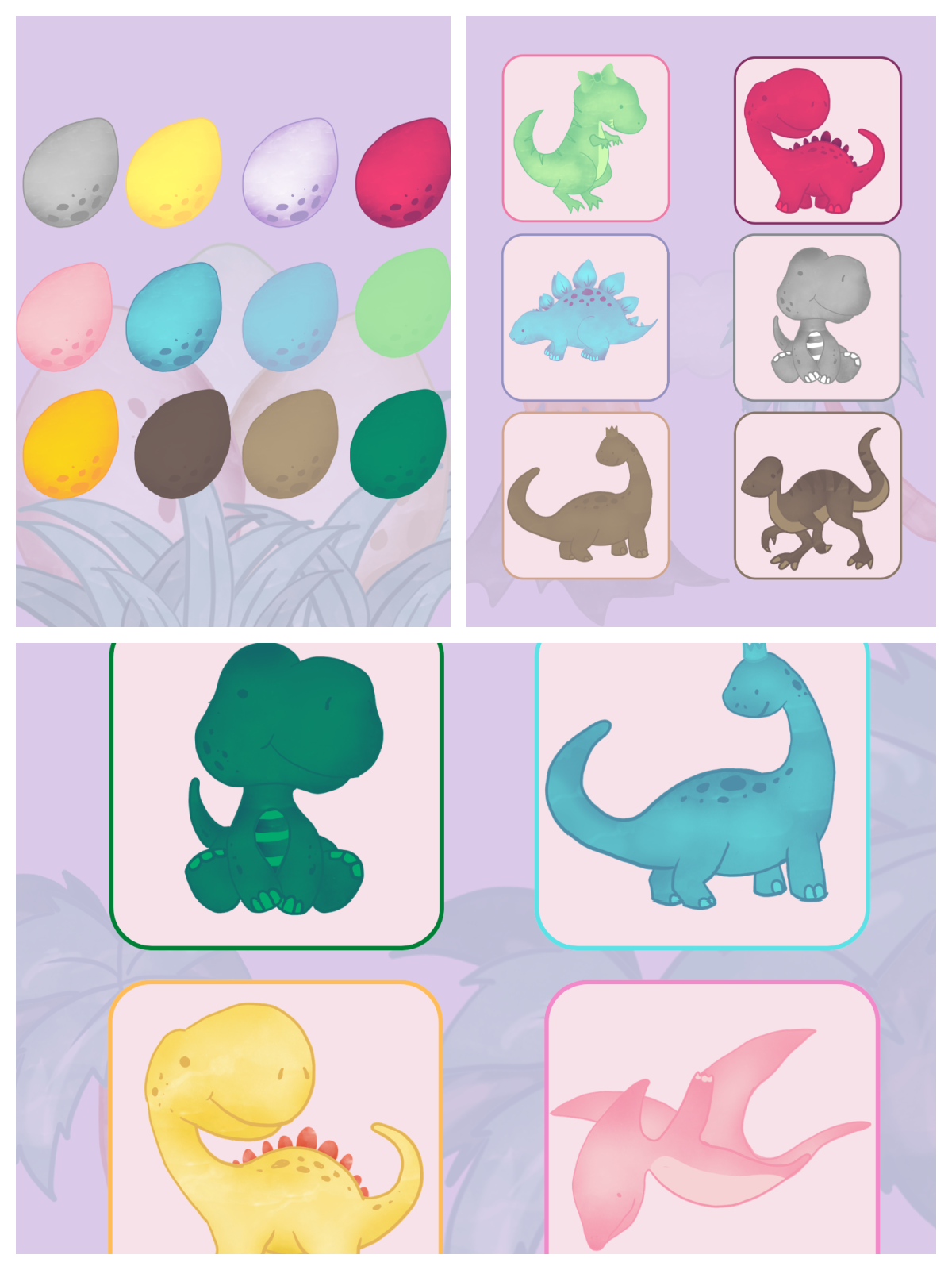Viewport: 952px width, 1270px height.
Task: Select the red Brontosaurus card
Action: (x=817, y=139)
